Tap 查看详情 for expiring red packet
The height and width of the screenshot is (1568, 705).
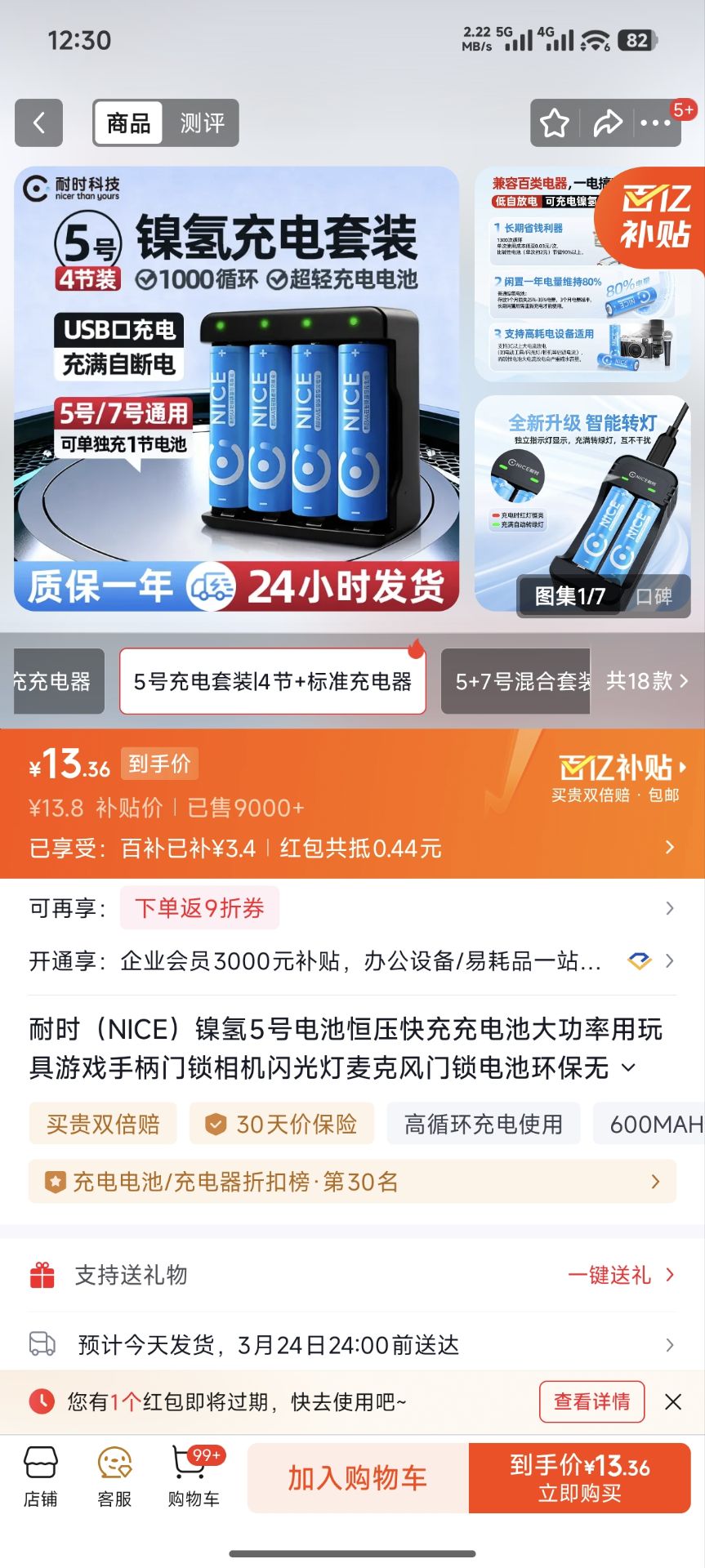(591, 1402)
